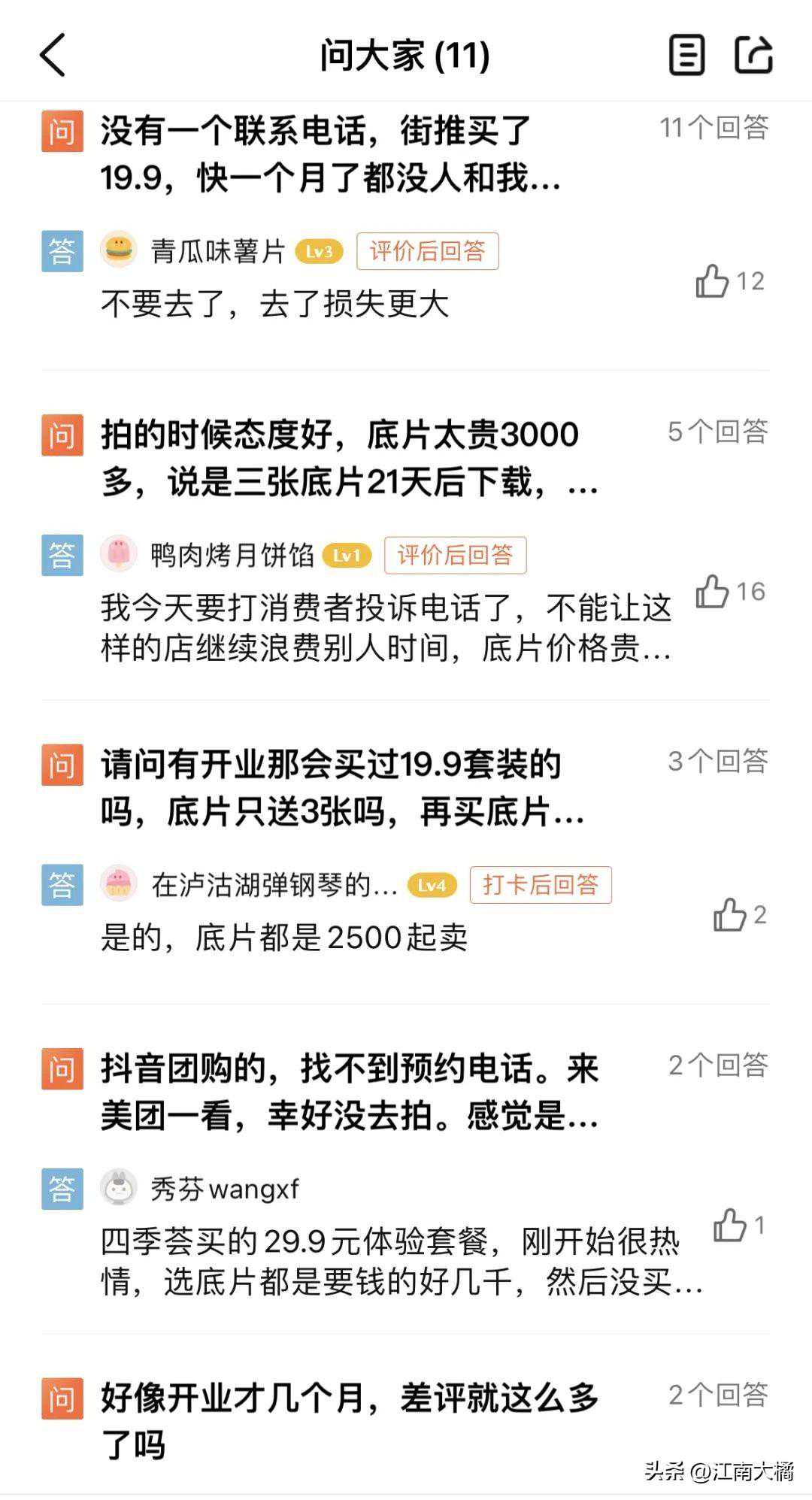Like 鸭肉烤月饼馅's answer
Image resolution: width=812 pixels, height=1500 pixels.
(713, 592)
